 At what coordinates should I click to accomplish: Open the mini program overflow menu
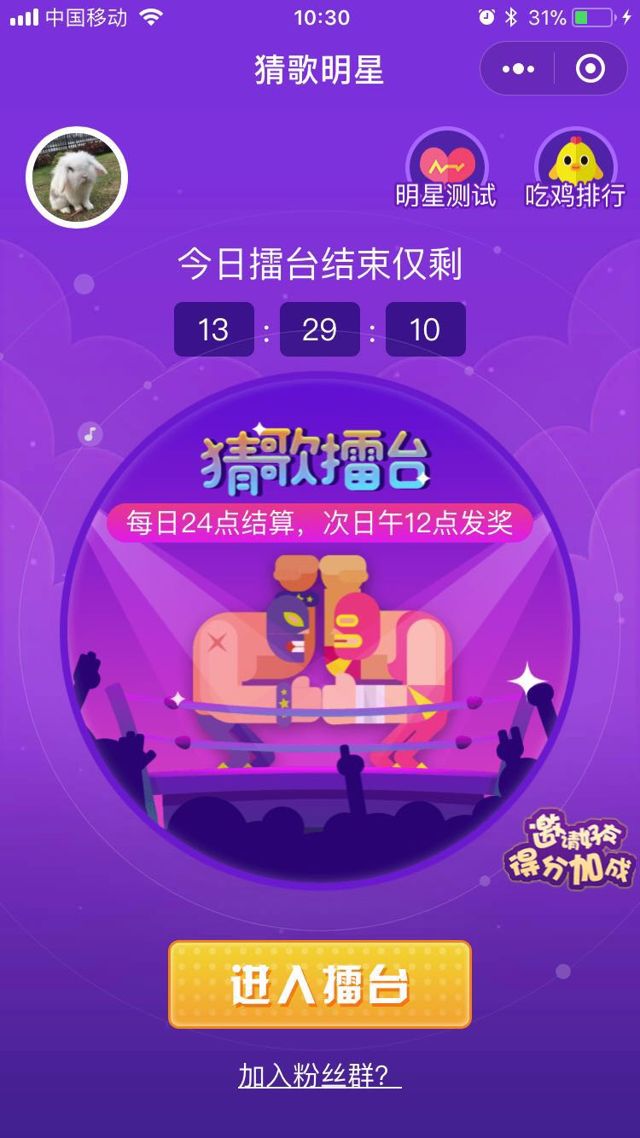pos(518,69)
